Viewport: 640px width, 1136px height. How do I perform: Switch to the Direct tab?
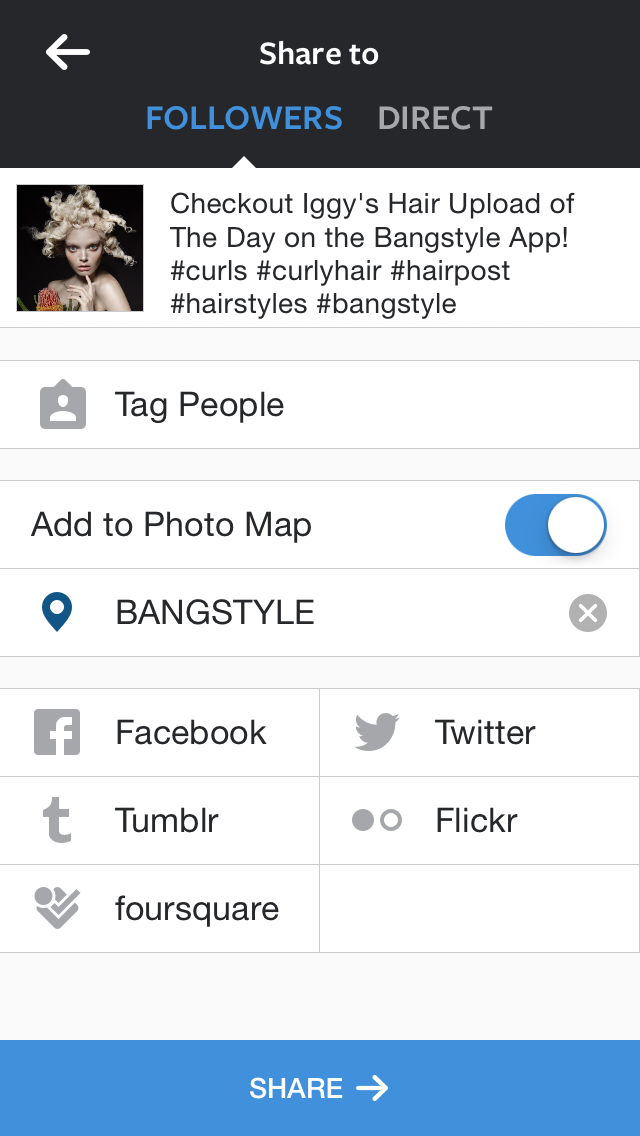pyautogui.click(x=435, y=118)
